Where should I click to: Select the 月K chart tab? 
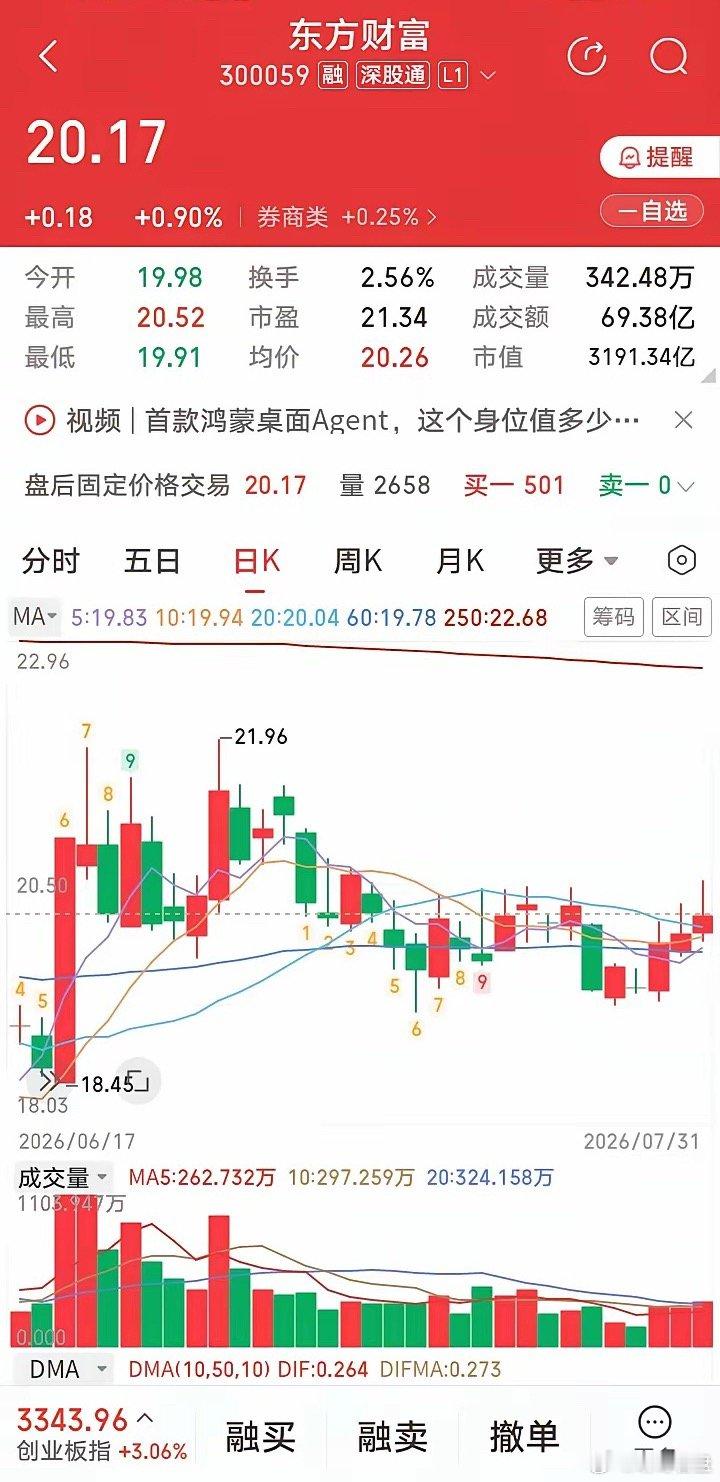[460, 561]
